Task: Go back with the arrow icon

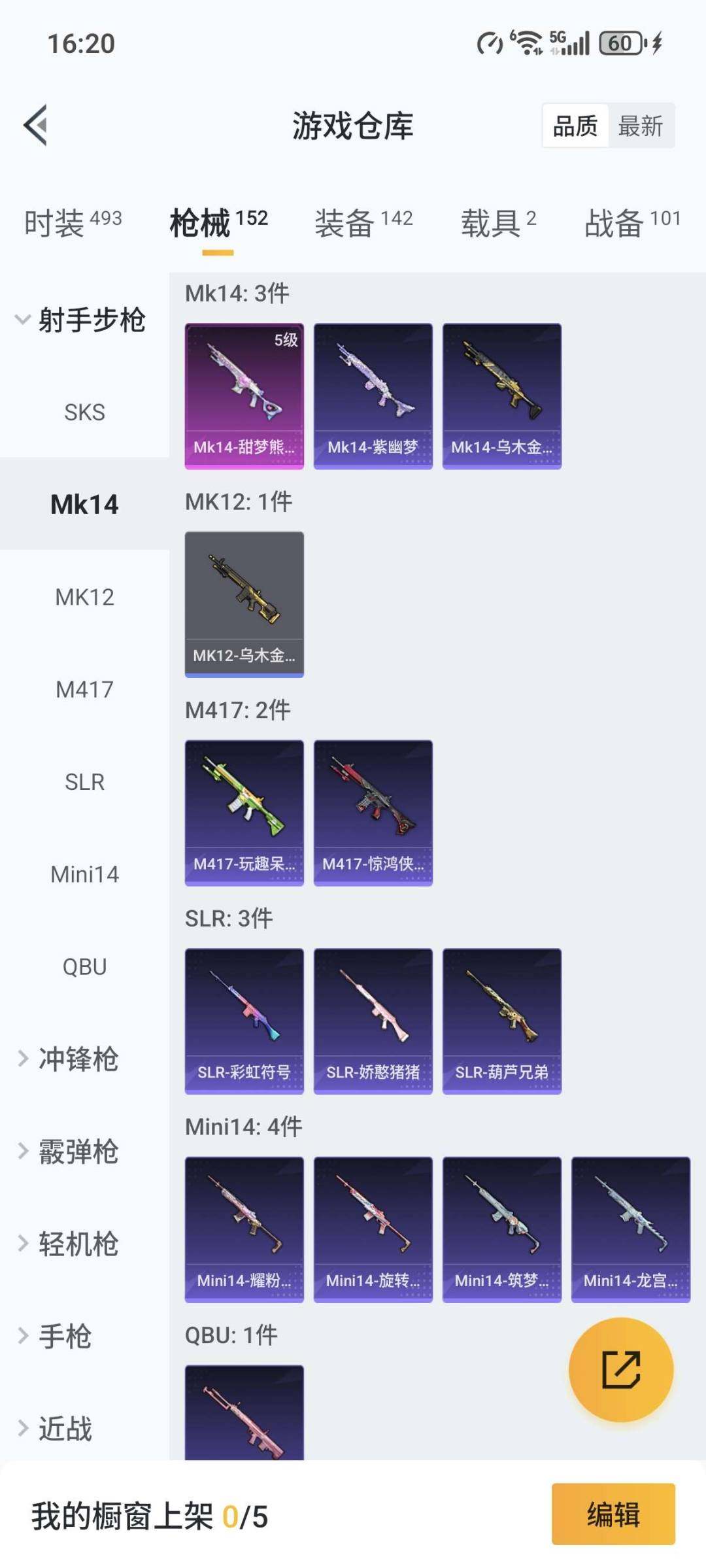Action: click(37, 125)
